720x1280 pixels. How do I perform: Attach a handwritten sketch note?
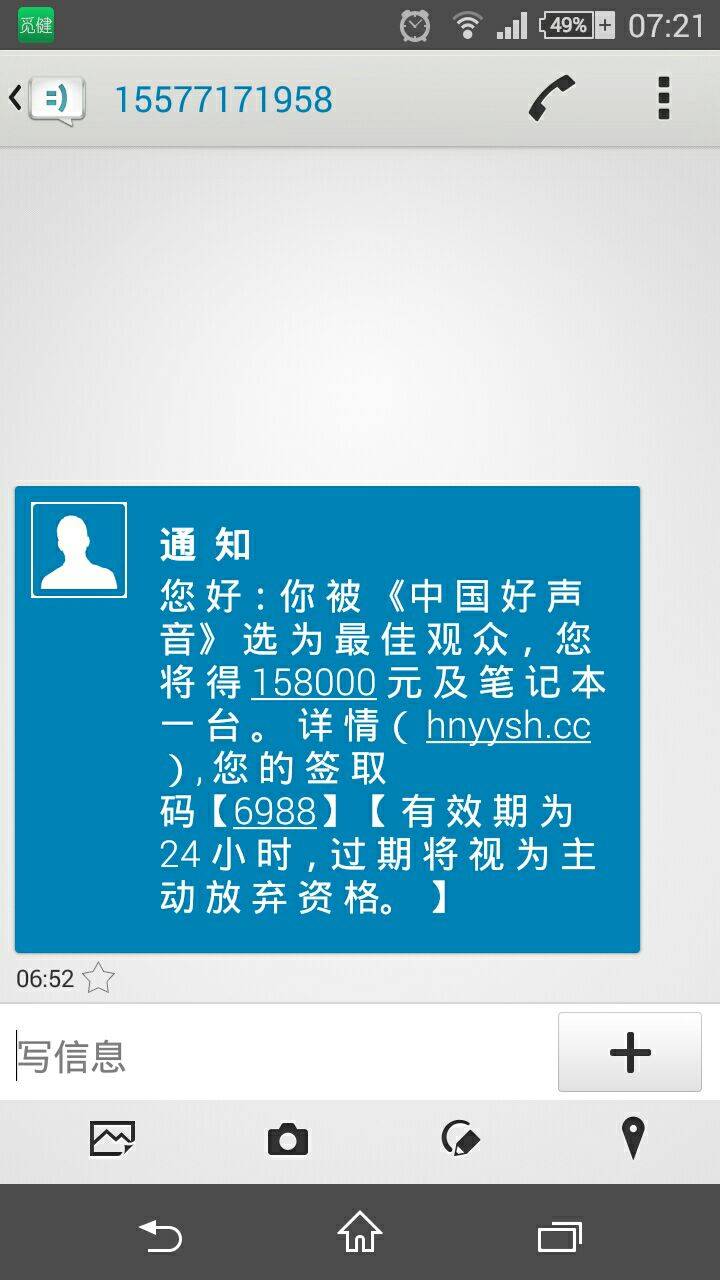point(461,1138)
